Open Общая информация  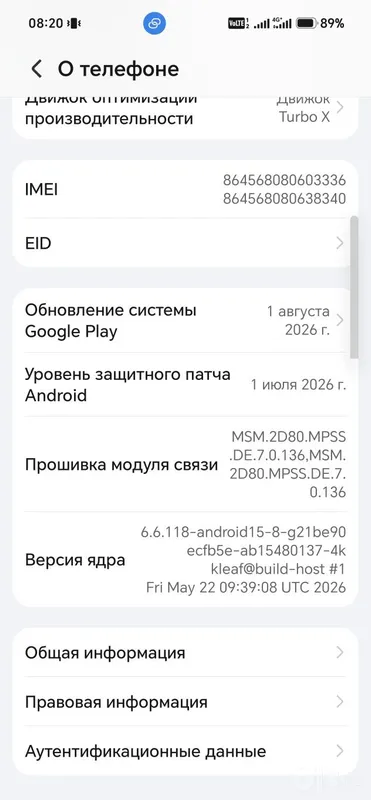(x=185, y=653)
